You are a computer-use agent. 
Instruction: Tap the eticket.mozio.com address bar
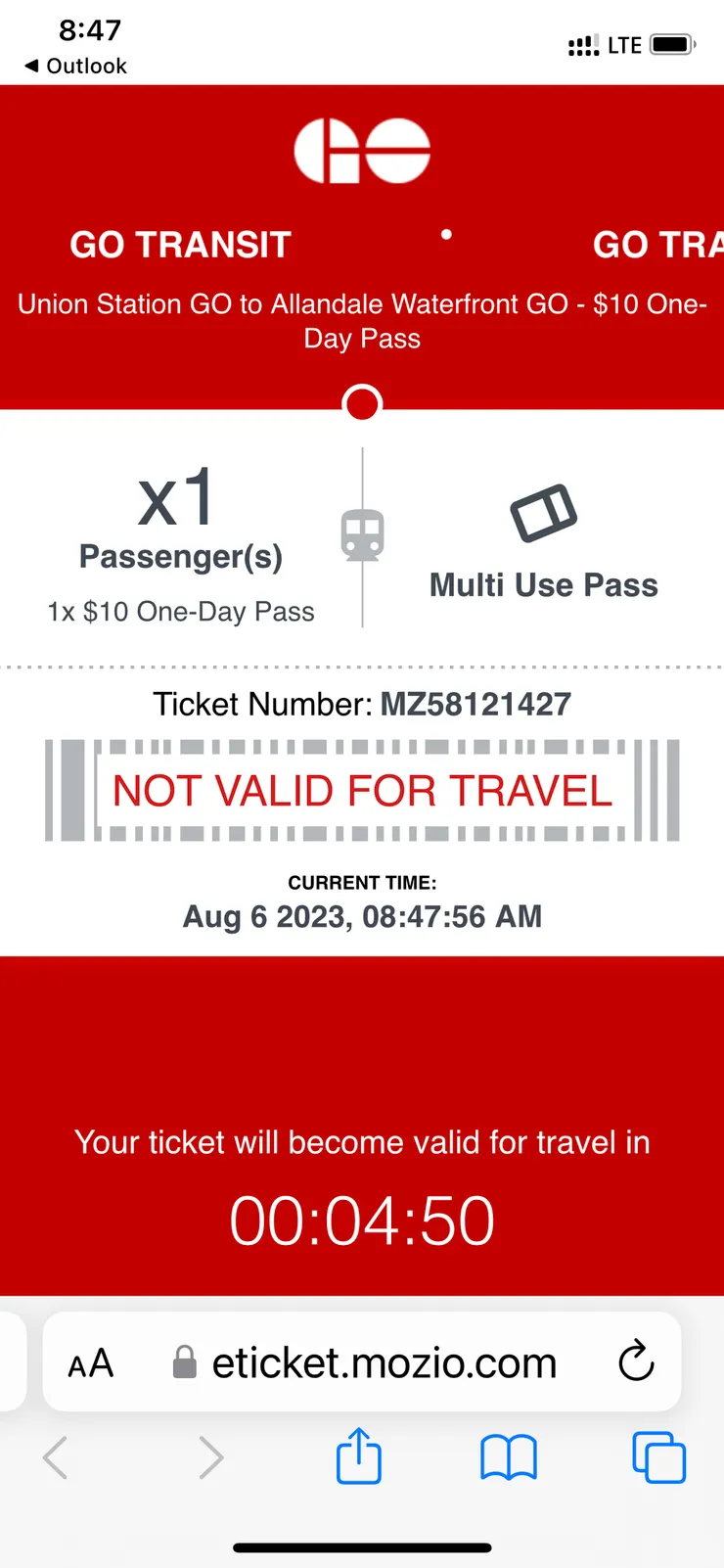pyautogui.click(x=384, y=1362)
